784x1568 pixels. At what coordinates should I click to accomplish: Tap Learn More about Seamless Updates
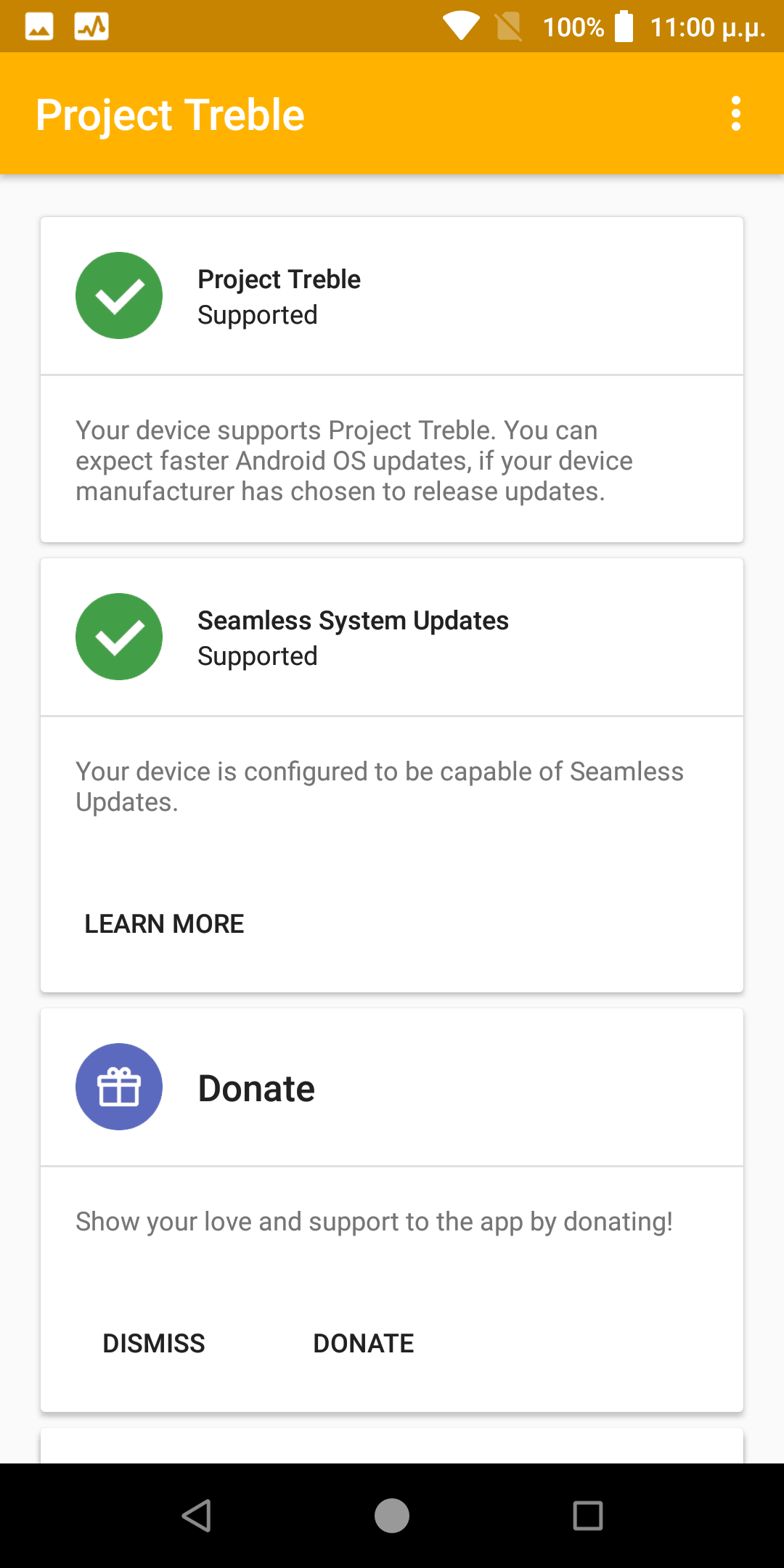(164, 924)
